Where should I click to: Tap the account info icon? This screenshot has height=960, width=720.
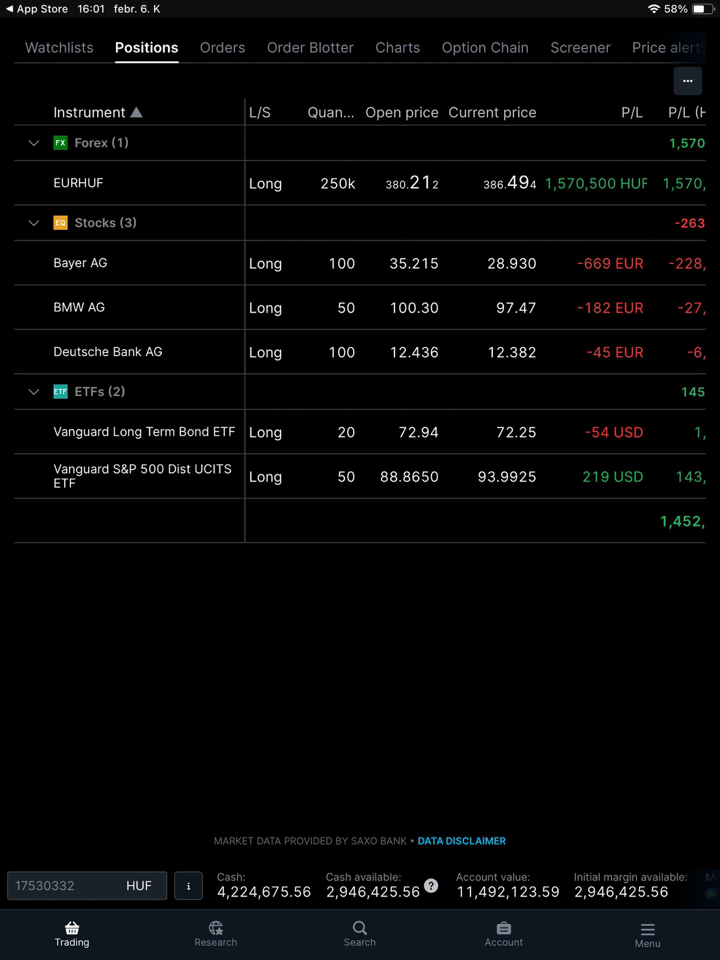tap(188, 886)
